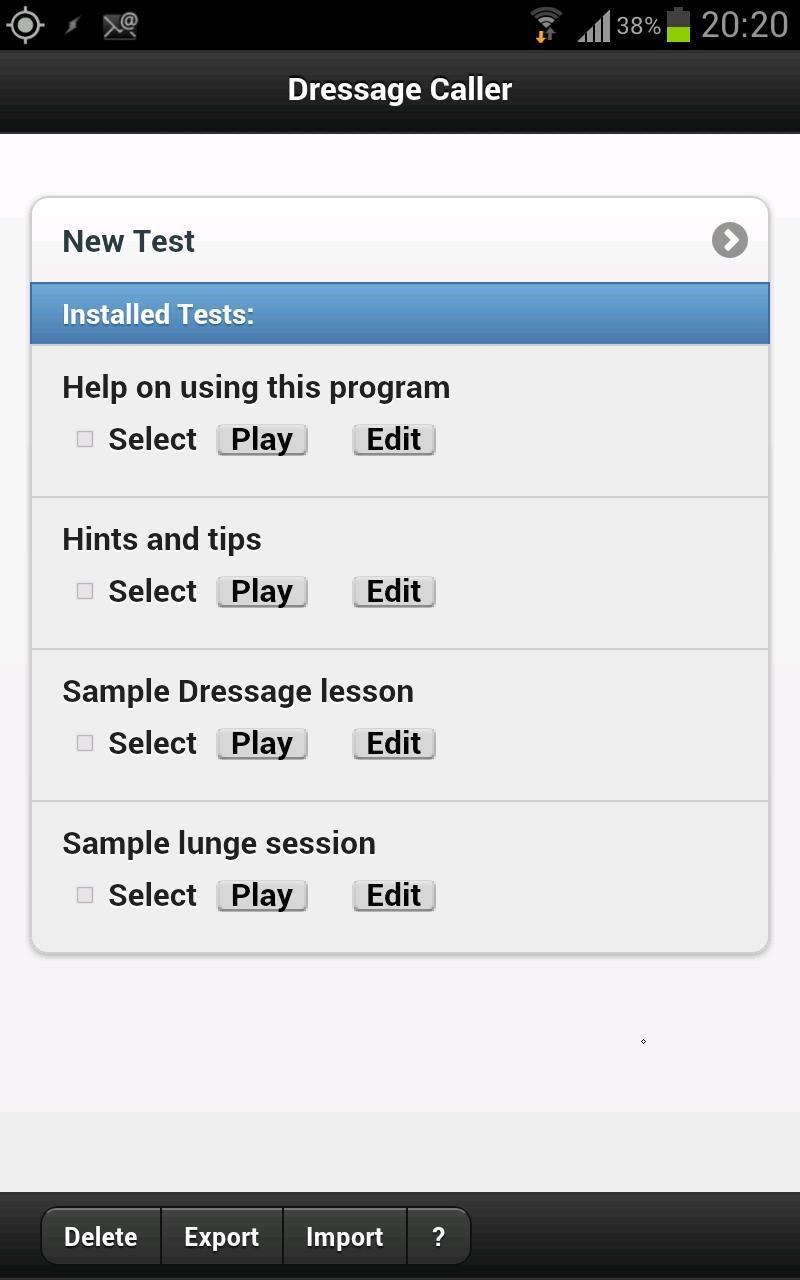The width and height of the screenshot is (800, 1280).
Task: Tap Delete in the bottom toolbar
Action: [101, 1237]
